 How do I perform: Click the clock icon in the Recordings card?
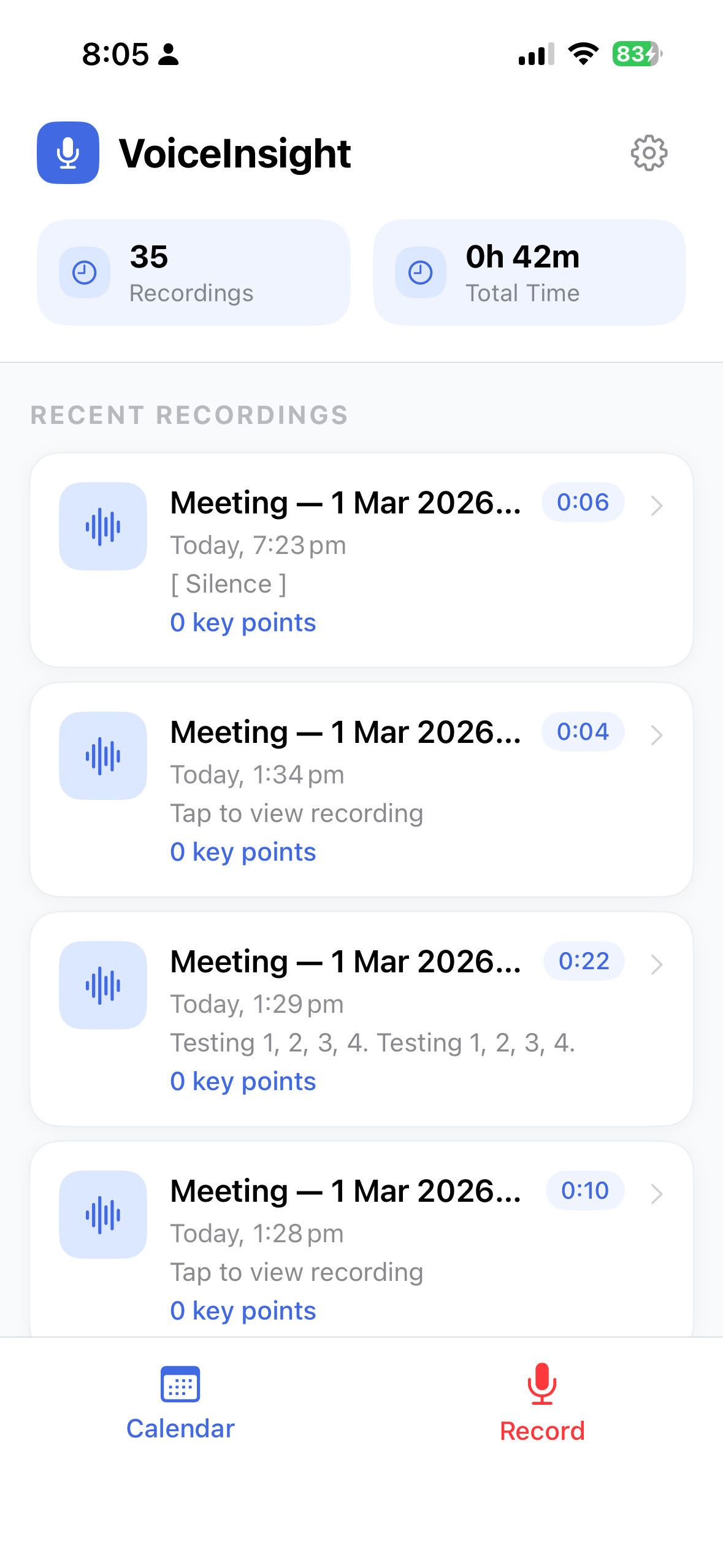(x=85, y=272)
